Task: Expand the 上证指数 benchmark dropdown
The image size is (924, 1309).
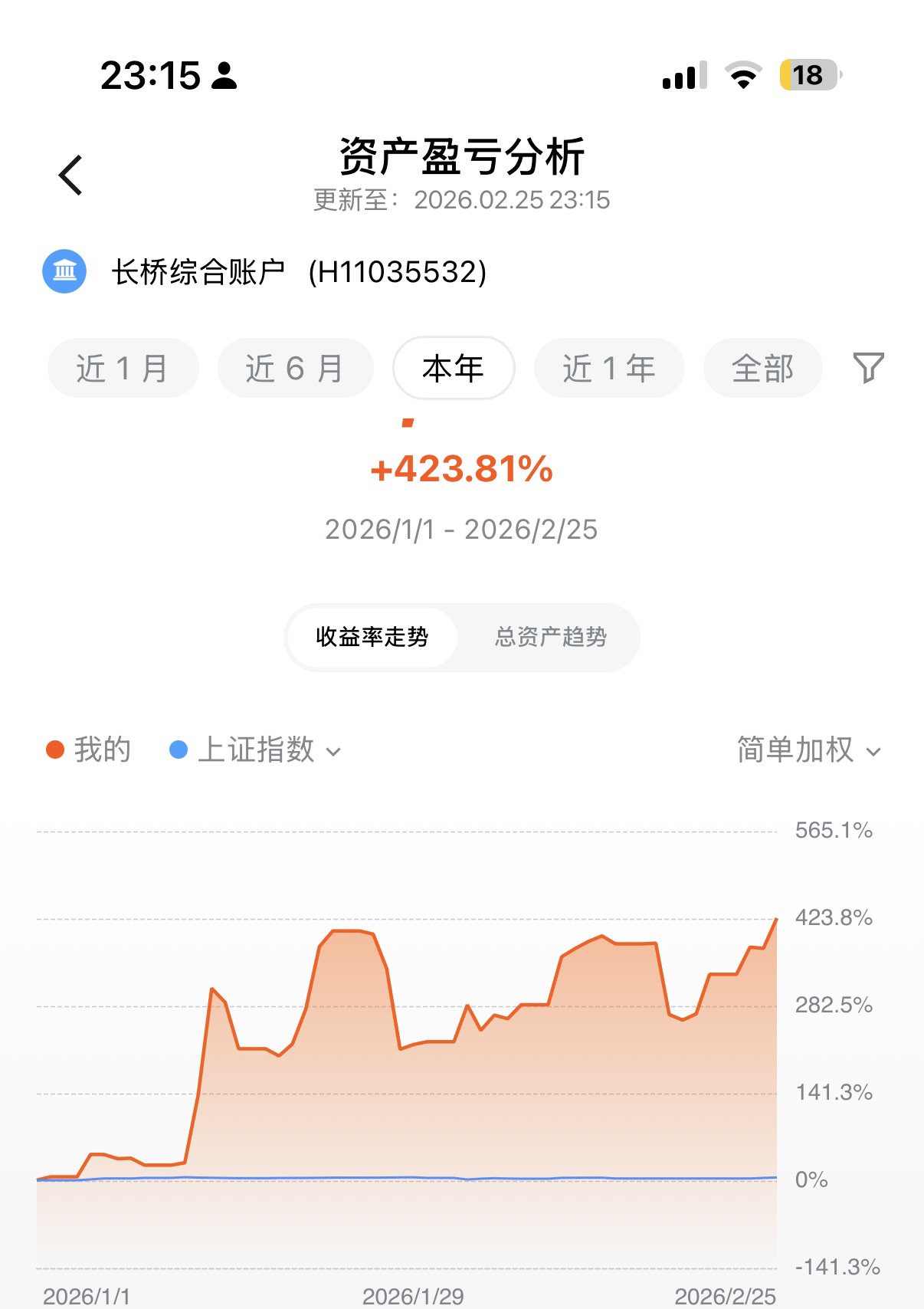Action: click(x=256, y=750)
